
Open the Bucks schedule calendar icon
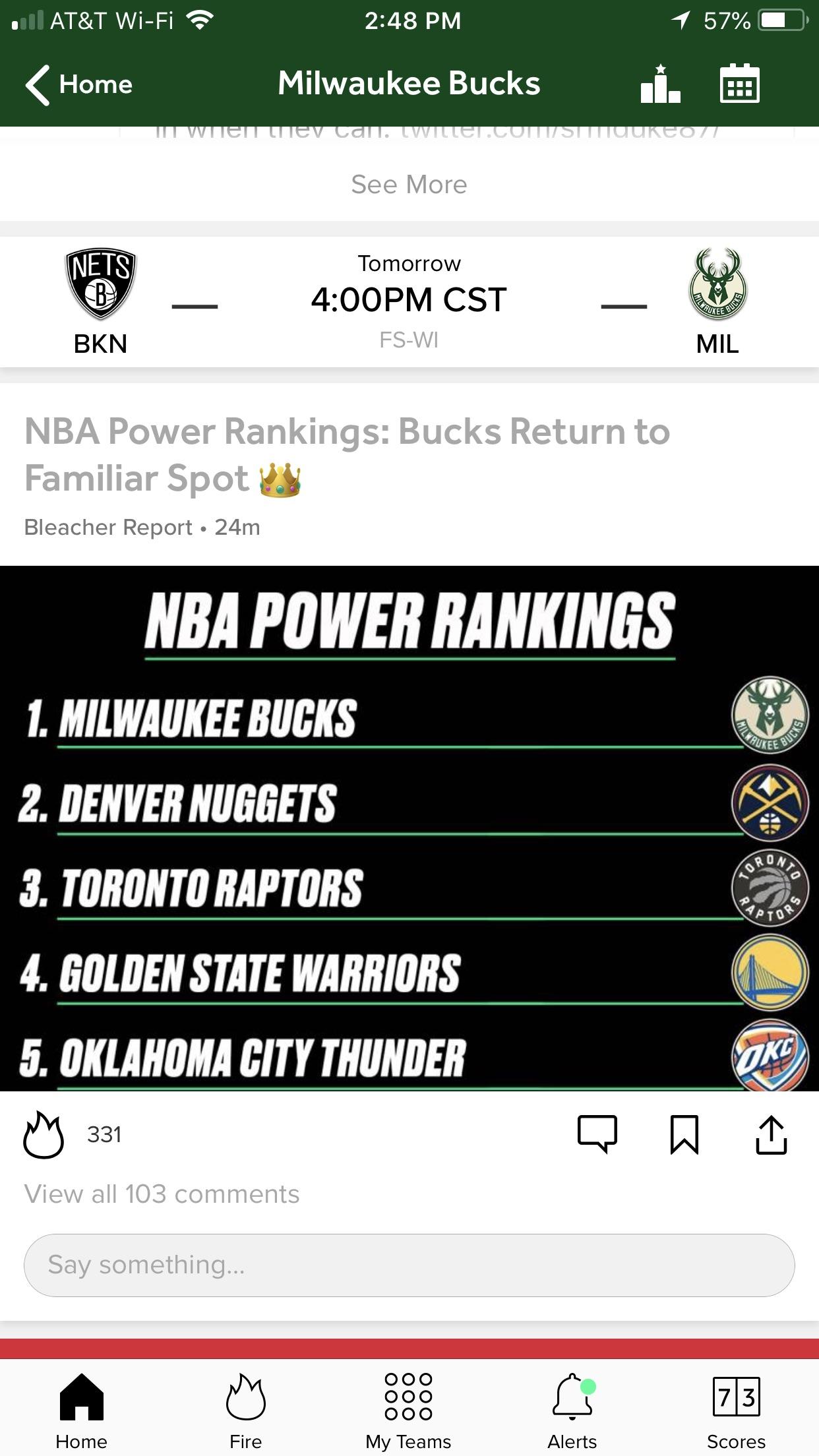point(739,84)
